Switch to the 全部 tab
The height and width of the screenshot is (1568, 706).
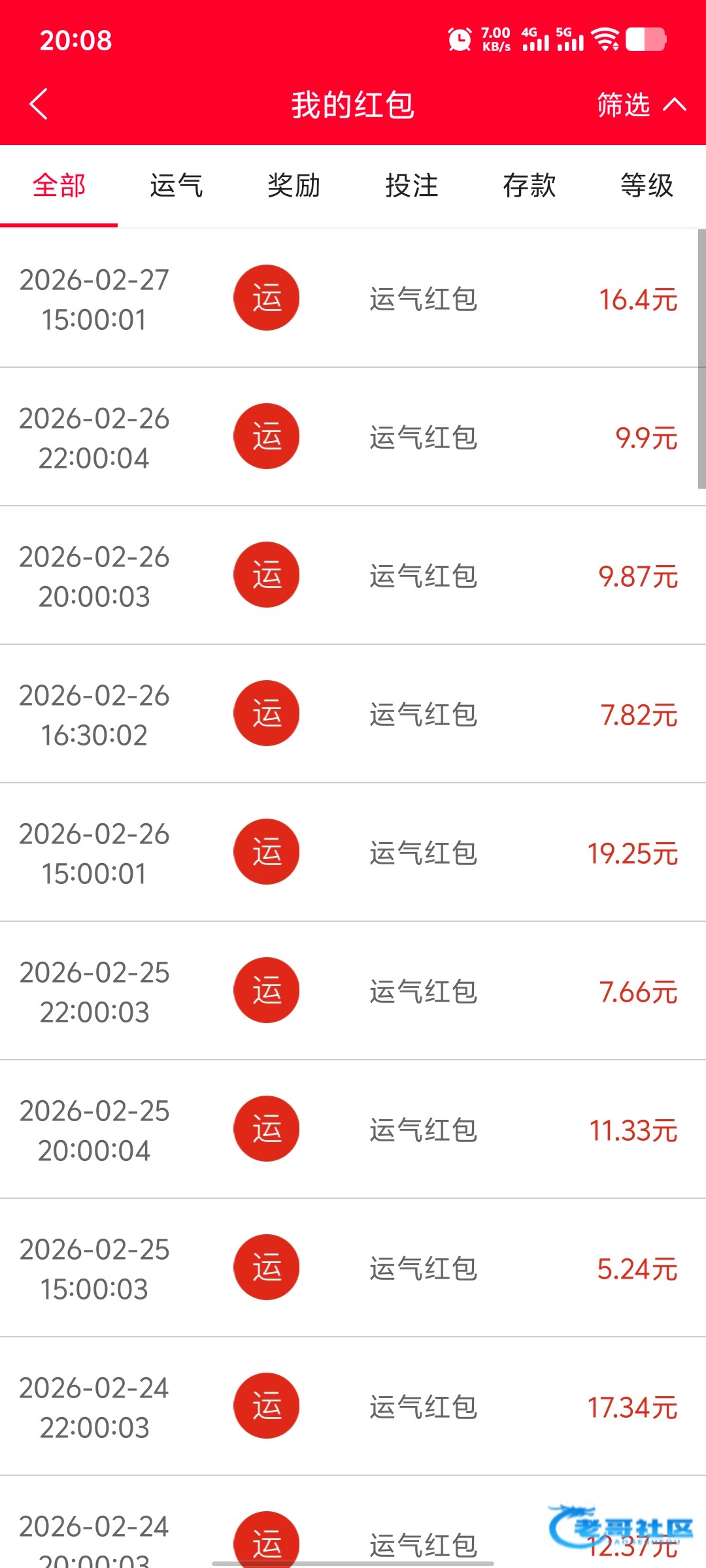pos(59,186)
